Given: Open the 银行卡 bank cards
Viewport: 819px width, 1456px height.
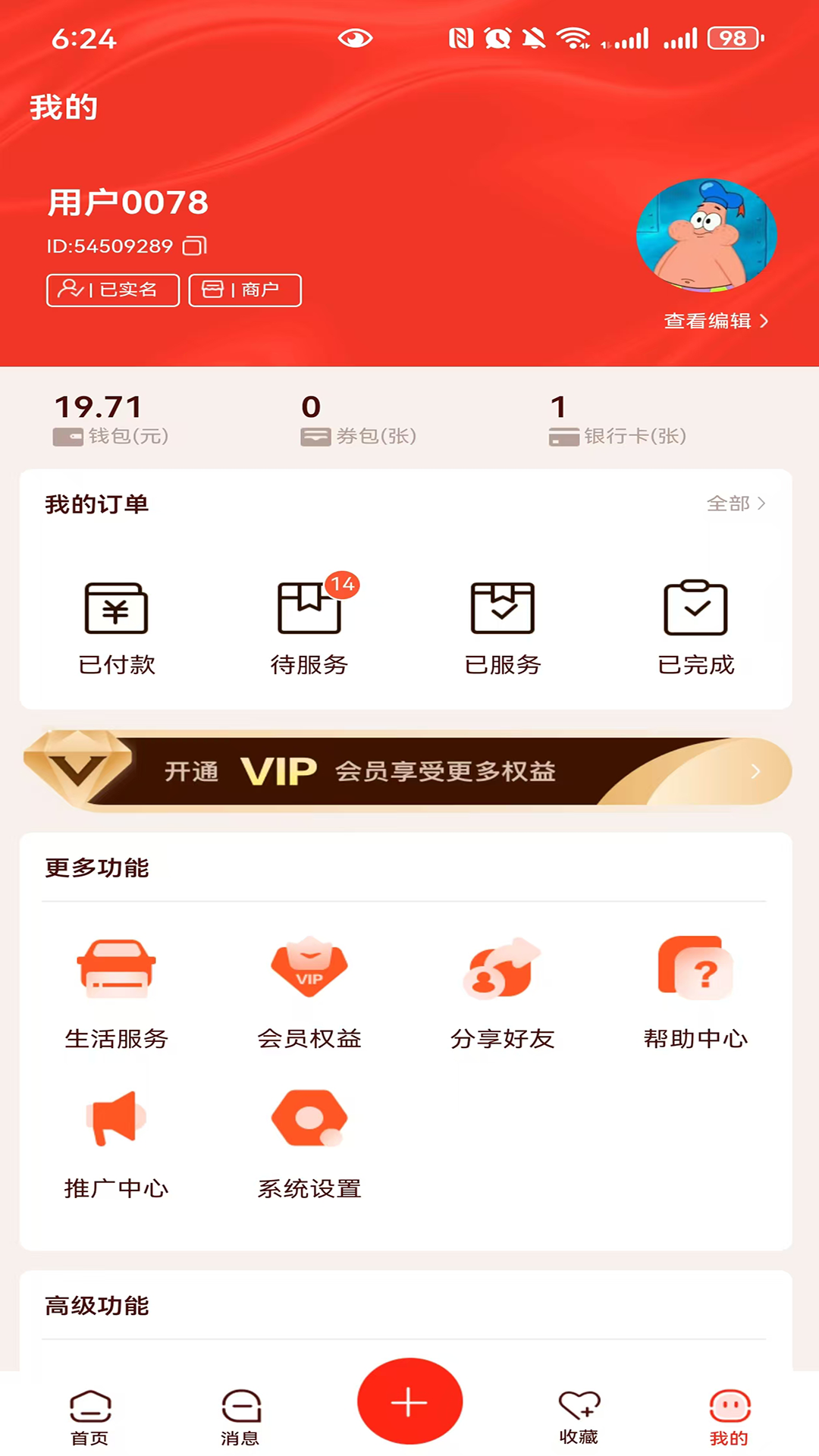Looking at the screenshot, I should [617, 419].
